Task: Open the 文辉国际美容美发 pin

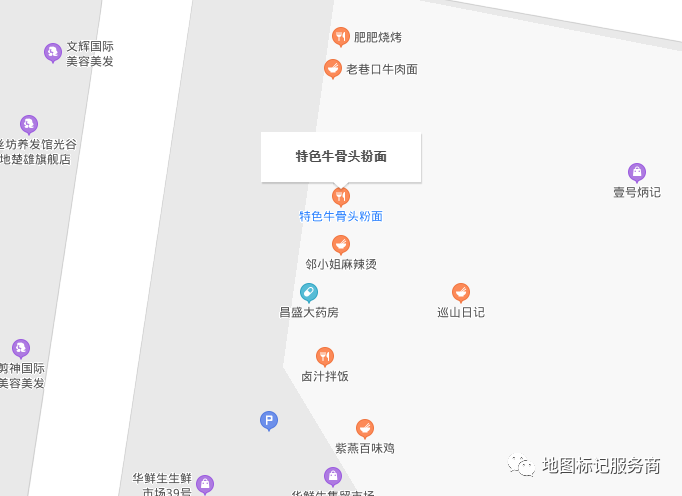Action: 53,51
